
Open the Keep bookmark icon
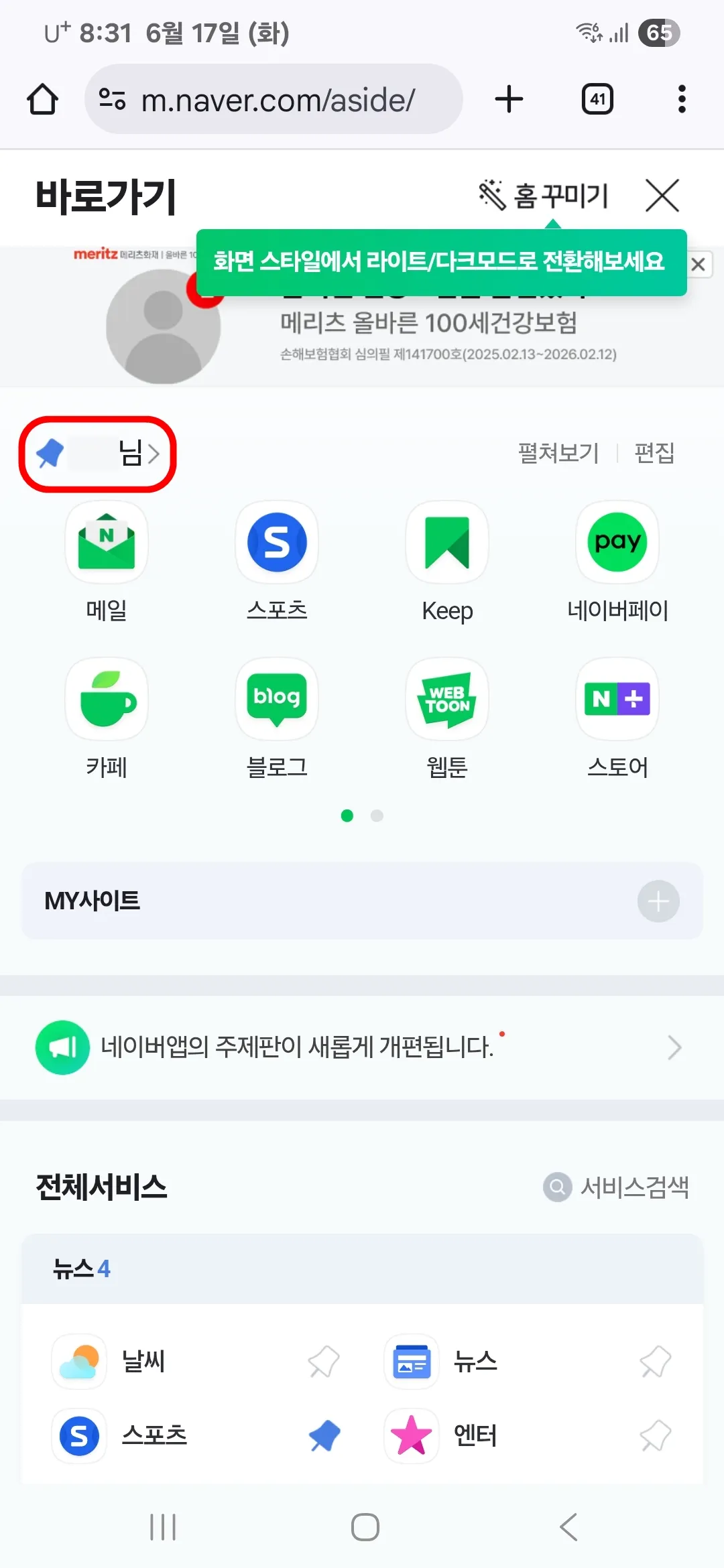click(x=446, y=543)
